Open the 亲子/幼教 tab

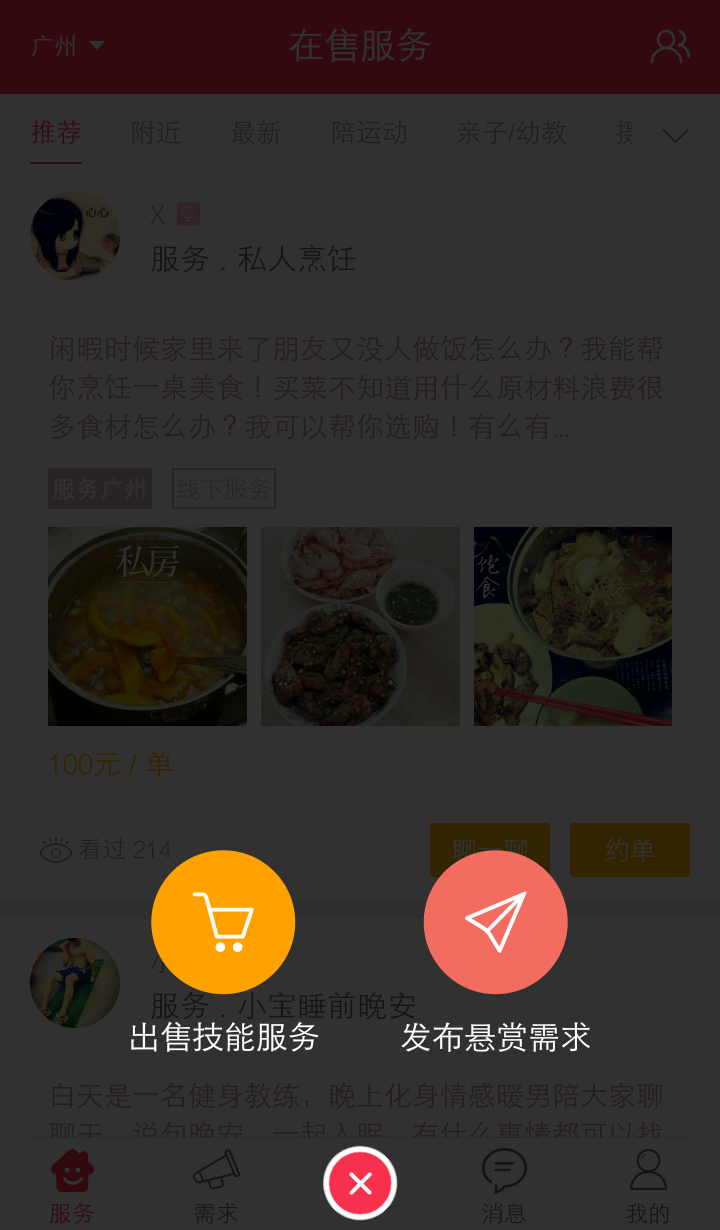pyautogui.click(x=513, y=133)
